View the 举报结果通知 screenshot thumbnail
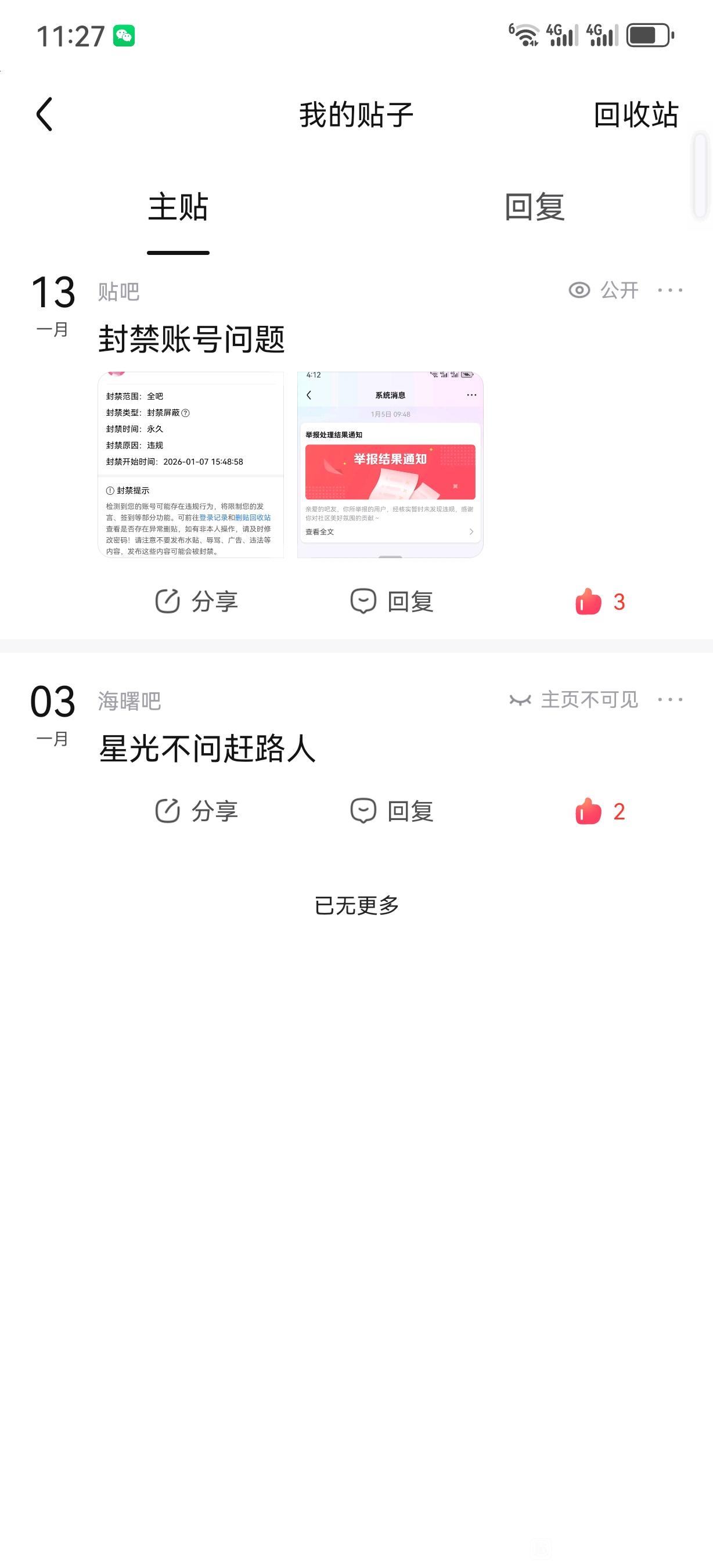The width and height of the screenshot is (713, 1568). (x=390, y=465)
